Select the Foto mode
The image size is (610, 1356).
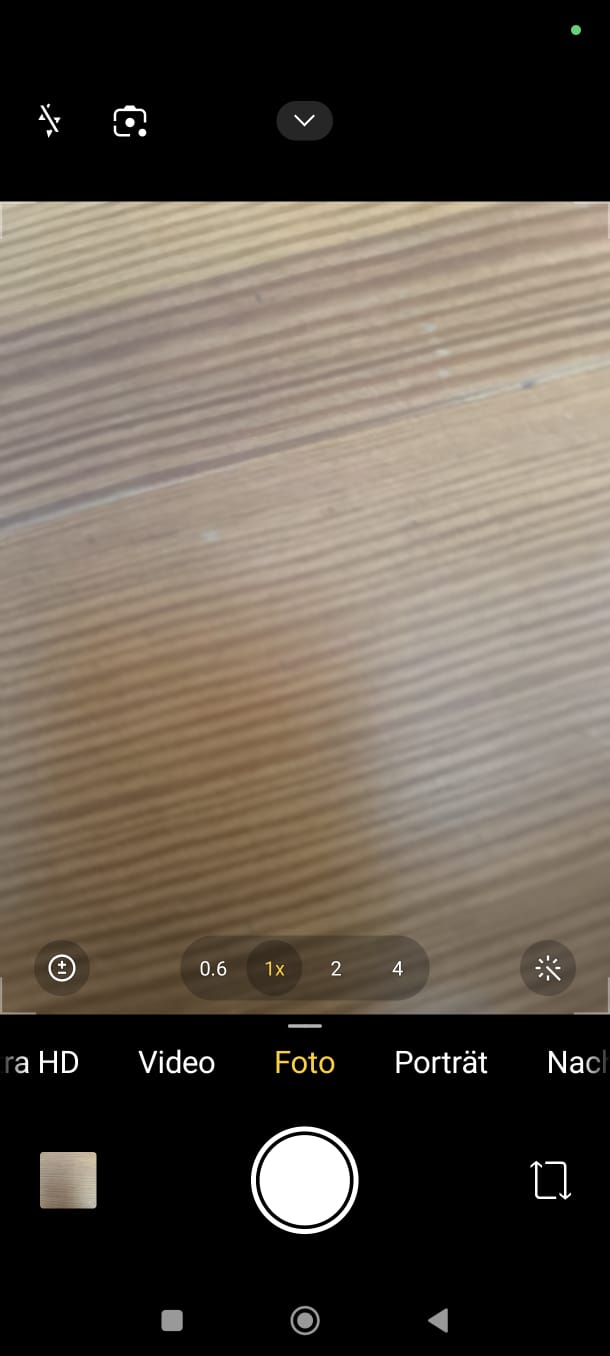pyautogui.click(x=304, y=1062)
